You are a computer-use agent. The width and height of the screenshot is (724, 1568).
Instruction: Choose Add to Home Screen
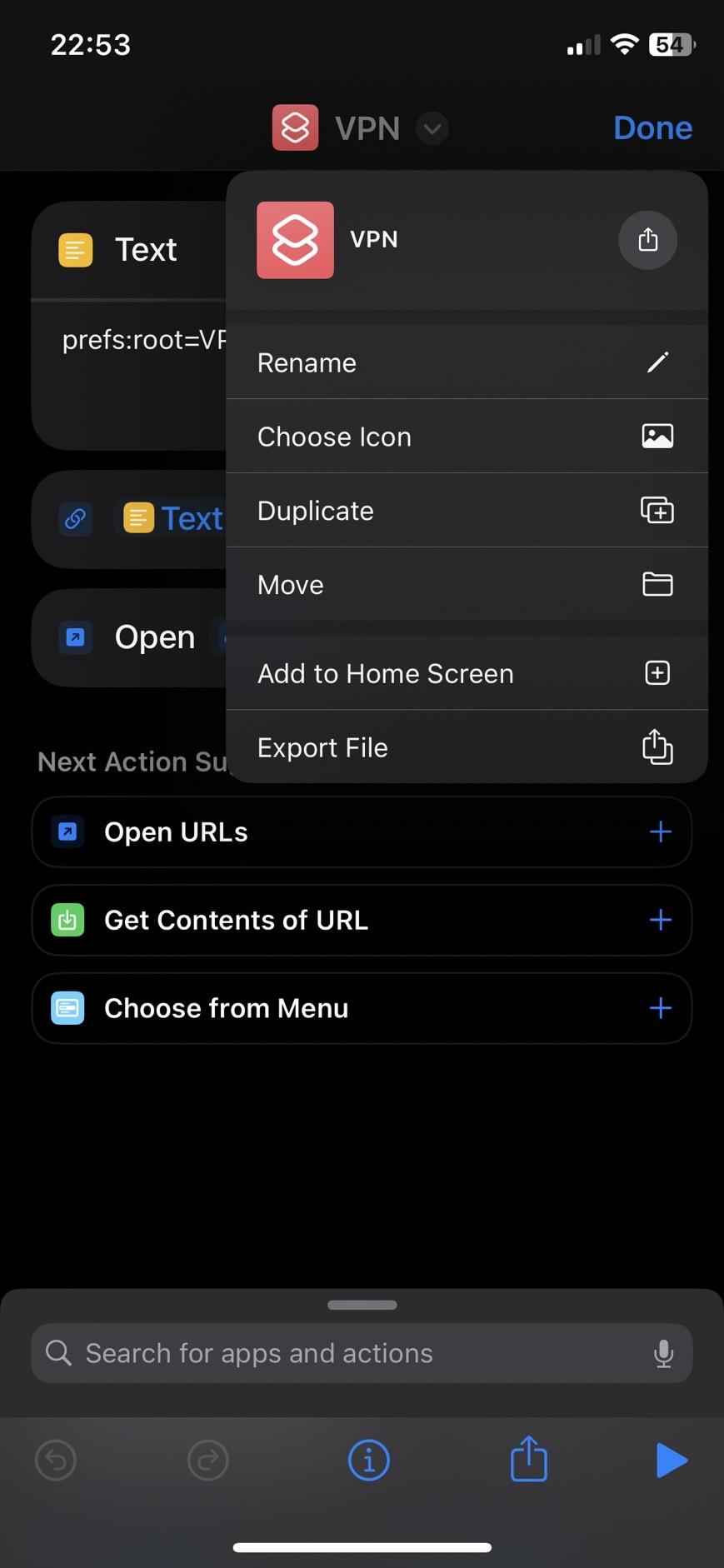click(x=467, y=673)
